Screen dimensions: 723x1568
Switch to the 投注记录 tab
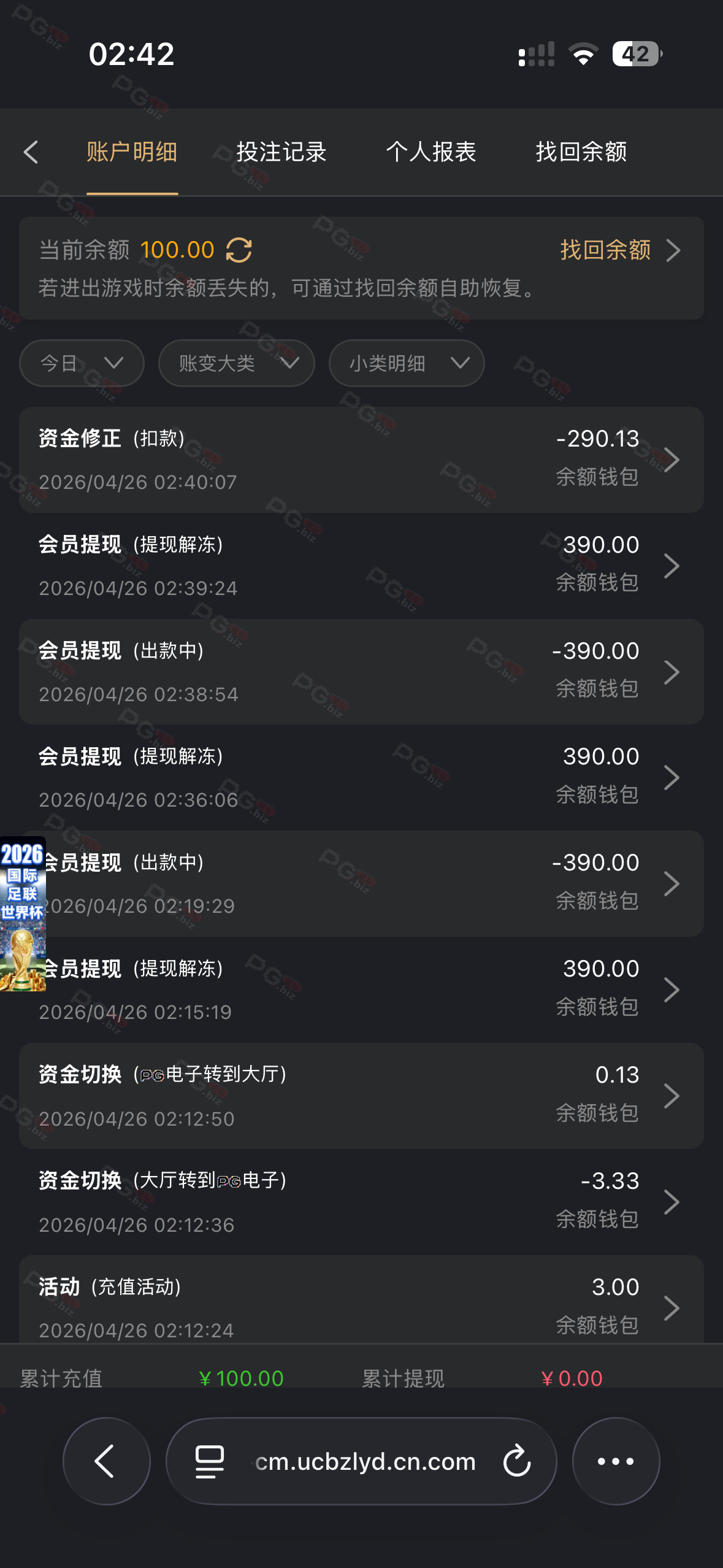coord(281,152)
